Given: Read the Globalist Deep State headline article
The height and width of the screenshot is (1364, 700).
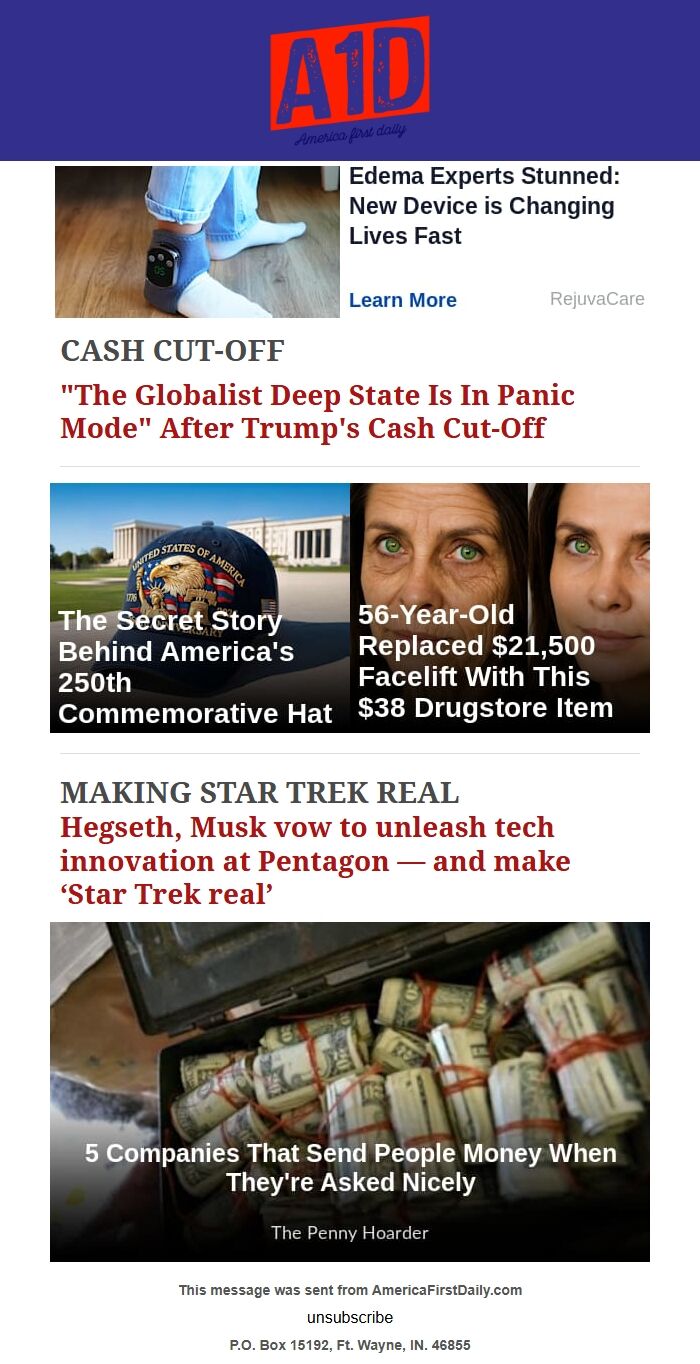Looking at the screenshot, I should click(x=317, y=411).
